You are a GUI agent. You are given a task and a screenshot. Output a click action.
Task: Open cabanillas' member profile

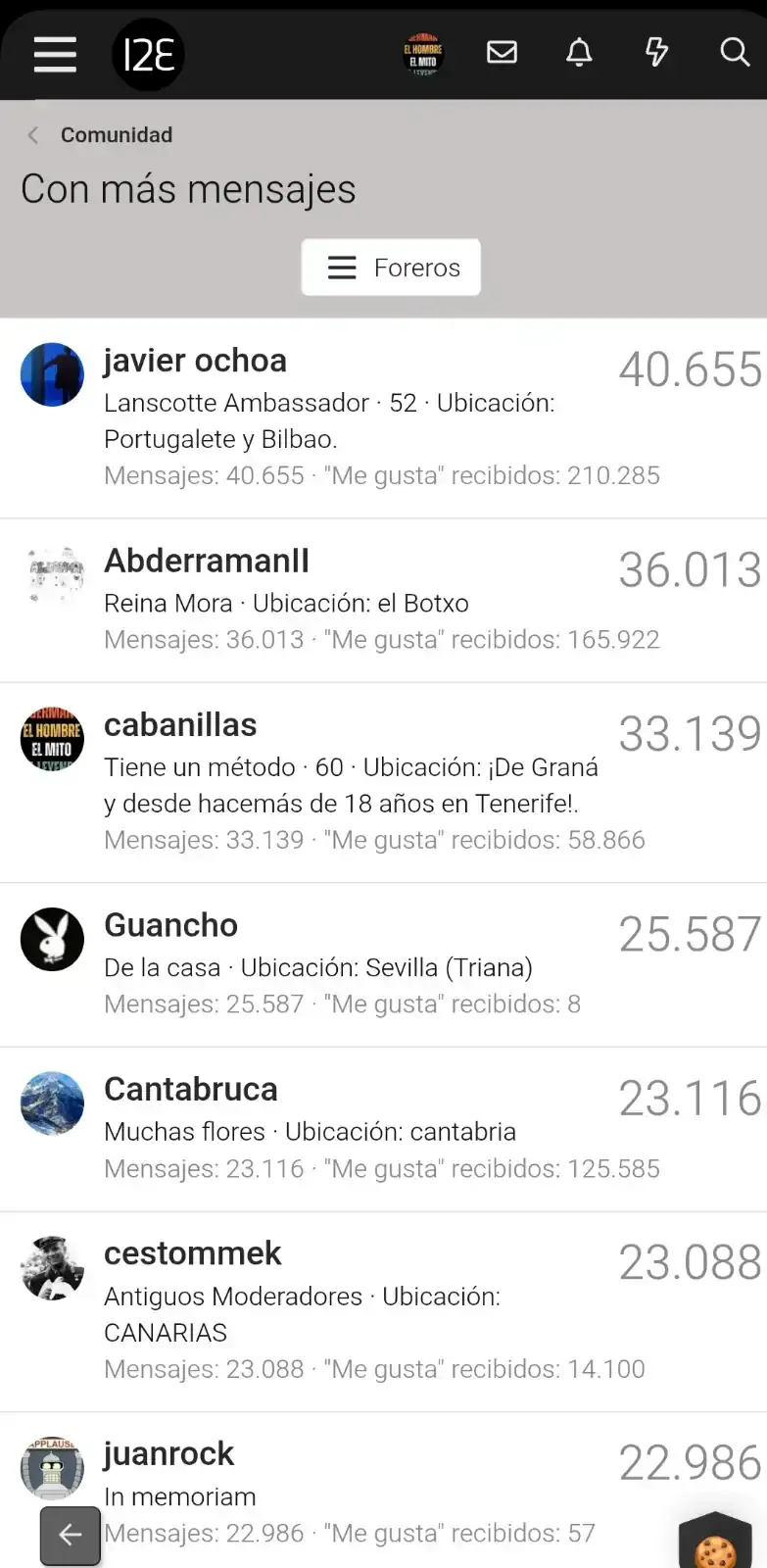(x=180, y=725)
